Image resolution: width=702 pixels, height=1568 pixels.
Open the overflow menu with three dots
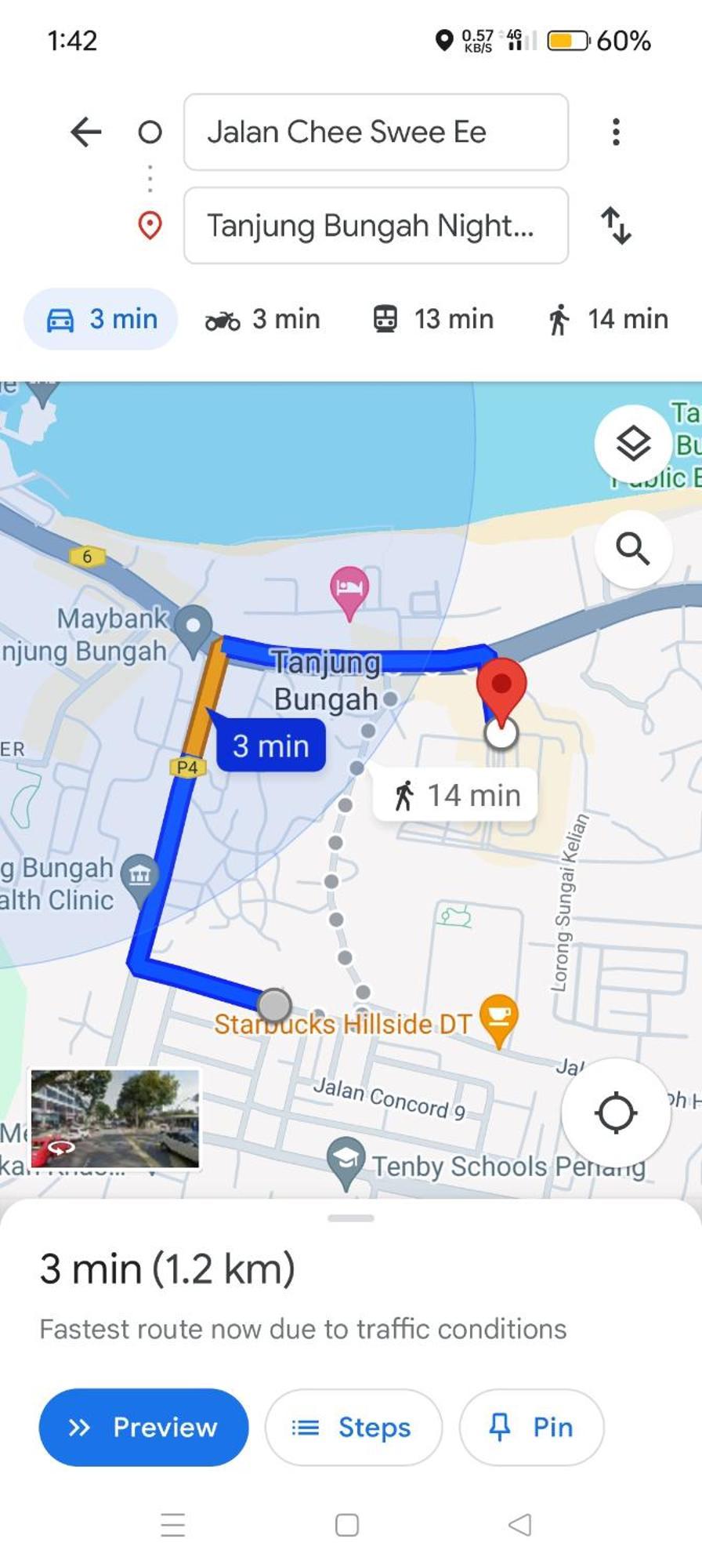[616, 132]
